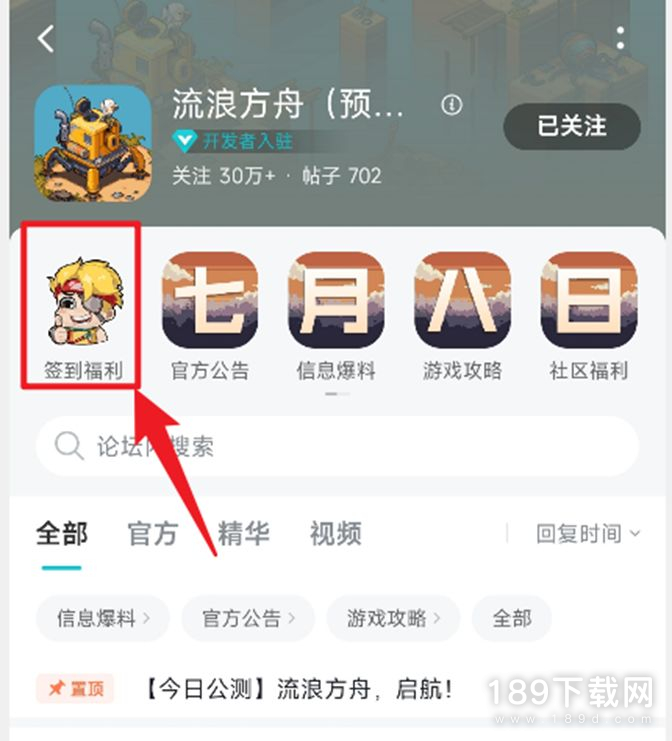Screen dimensions: 672x741
Task: Open the 社区福利 shortcut tile
Action: [x=589, y=312]
